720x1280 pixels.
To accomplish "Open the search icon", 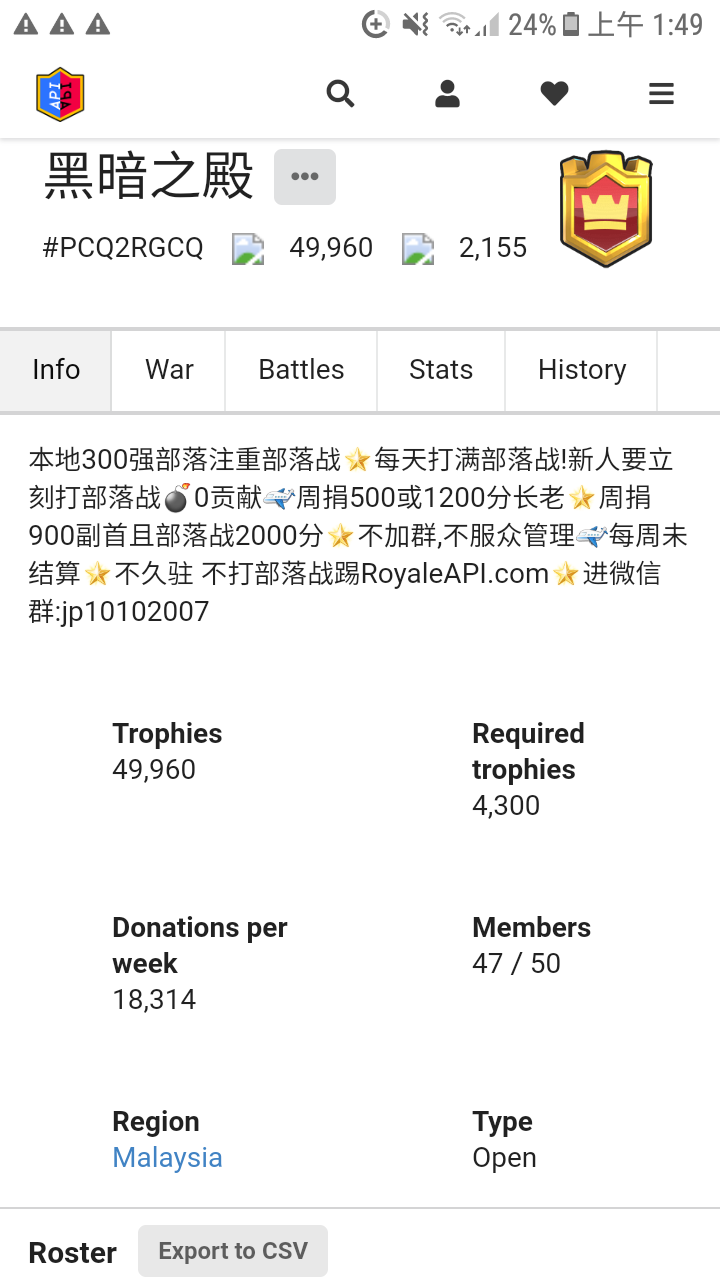I will pos(341,94).
